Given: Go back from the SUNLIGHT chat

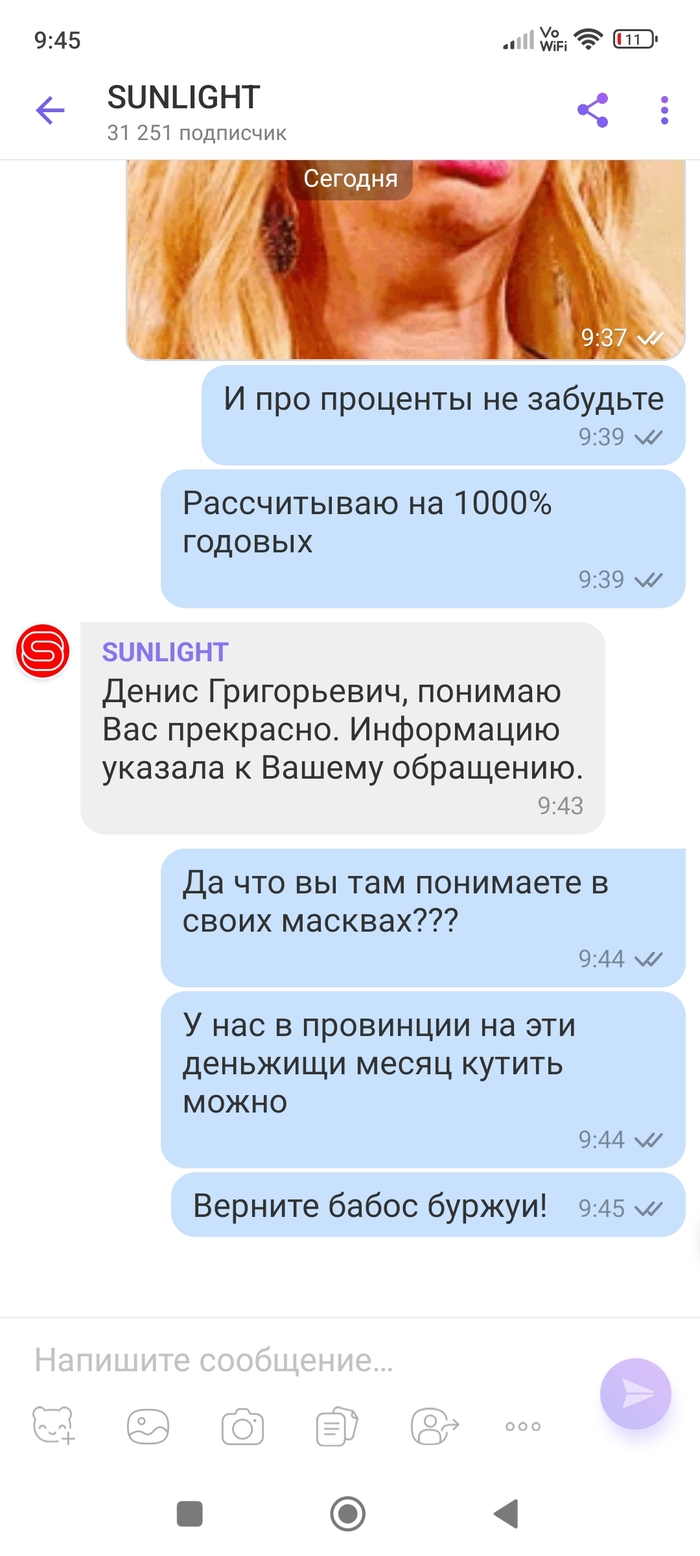Looking at the screenshot, I should (x=49, y=111).
